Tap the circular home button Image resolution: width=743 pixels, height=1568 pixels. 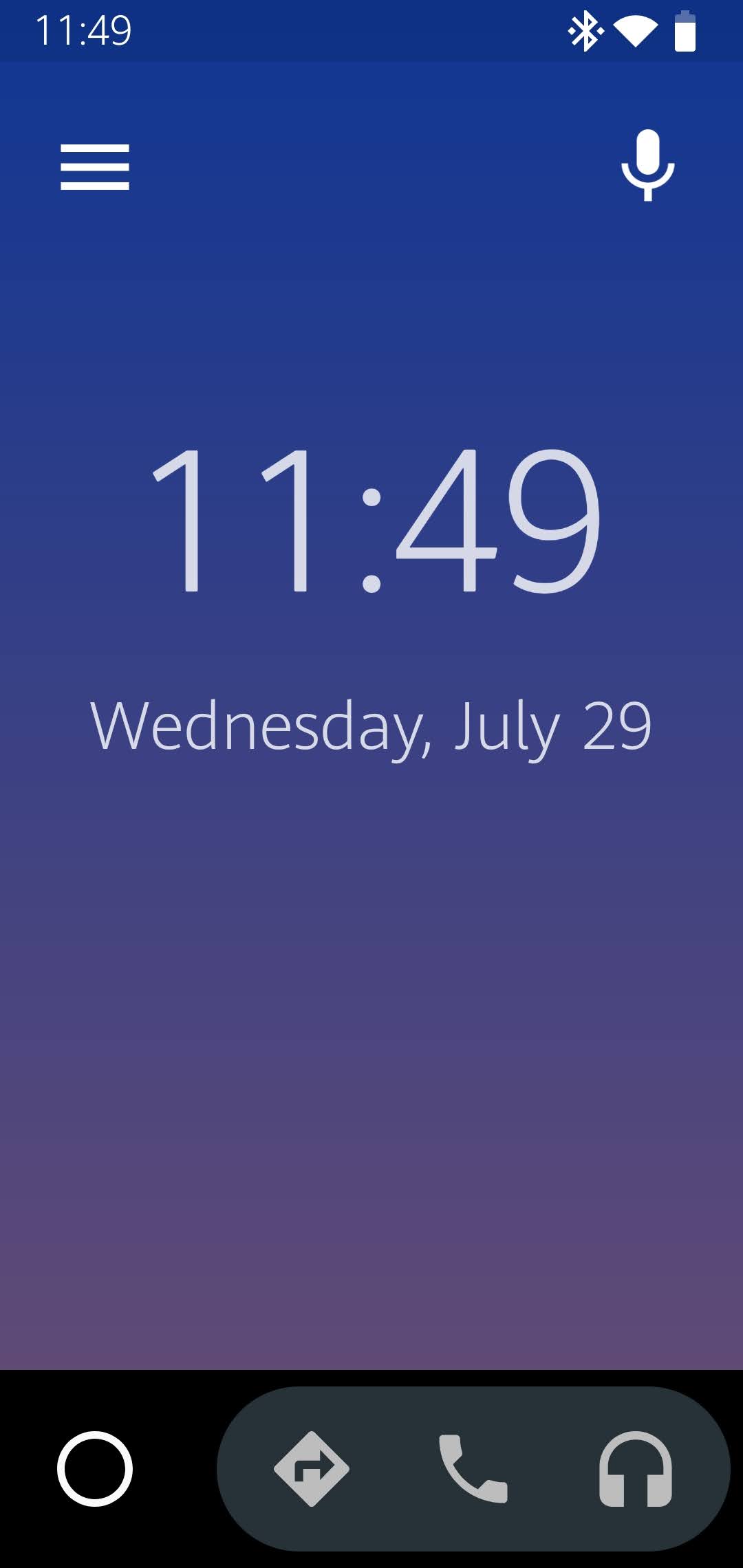coord(95,1469)
